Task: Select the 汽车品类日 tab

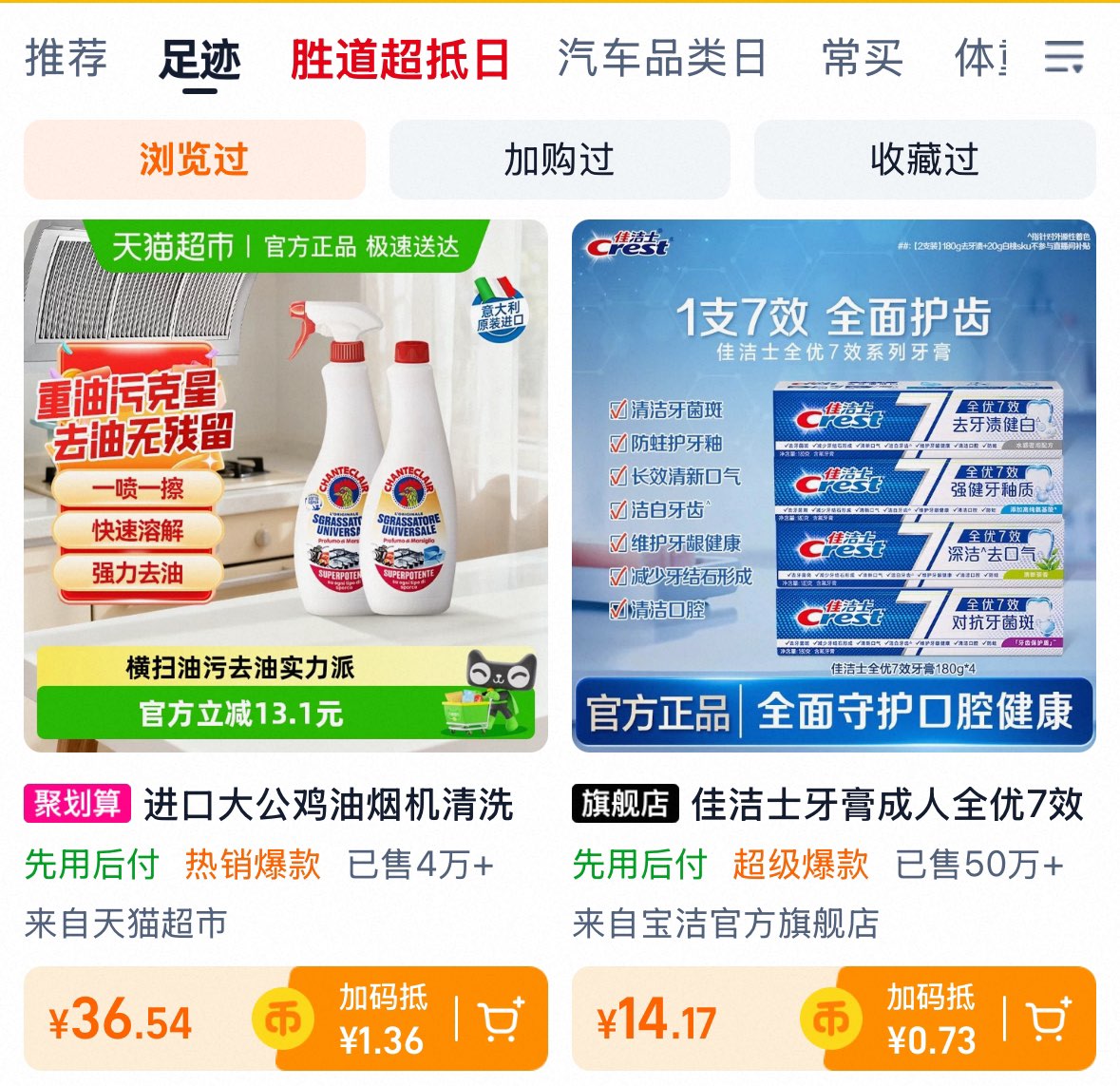Action: coord(662,59)
